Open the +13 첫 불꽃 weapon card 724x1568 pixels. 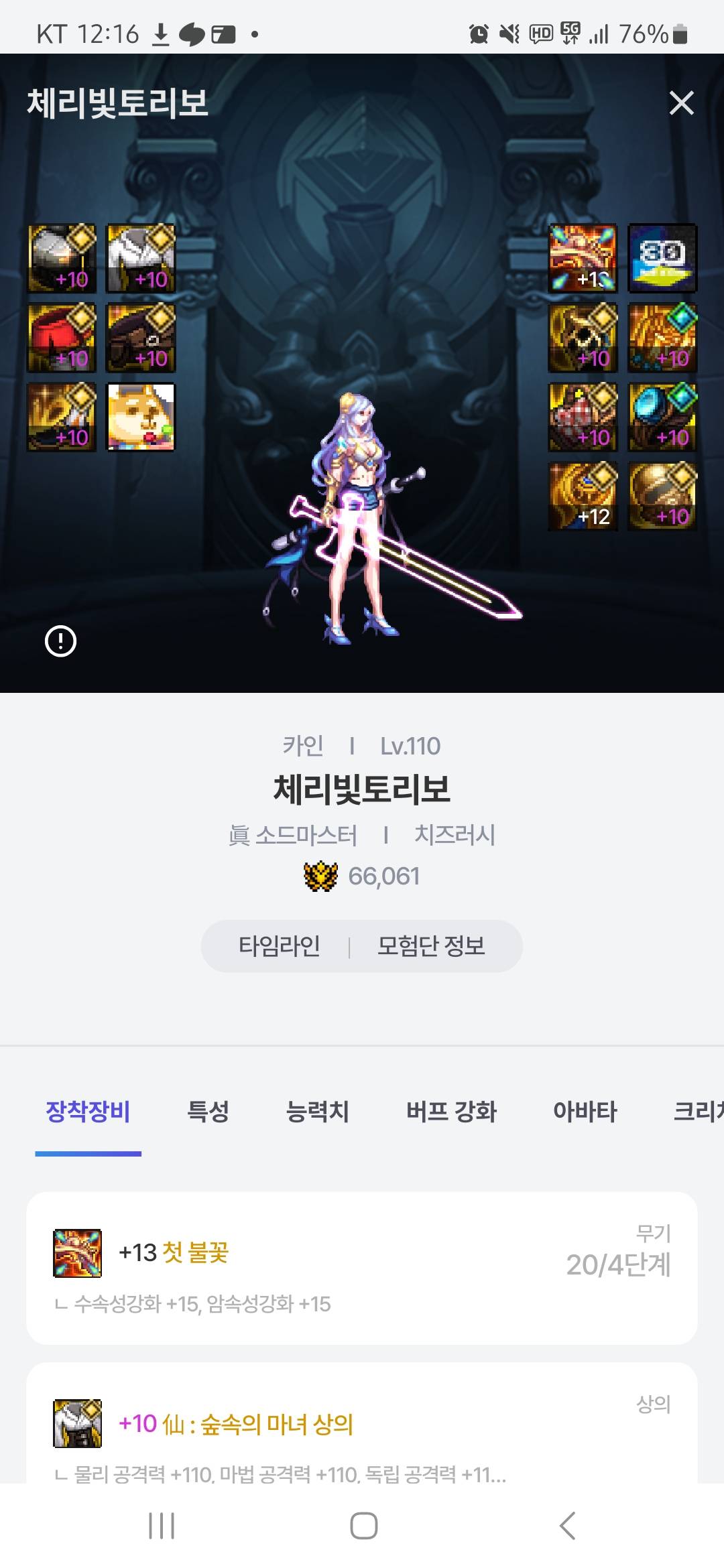(x=361, y=1268)
